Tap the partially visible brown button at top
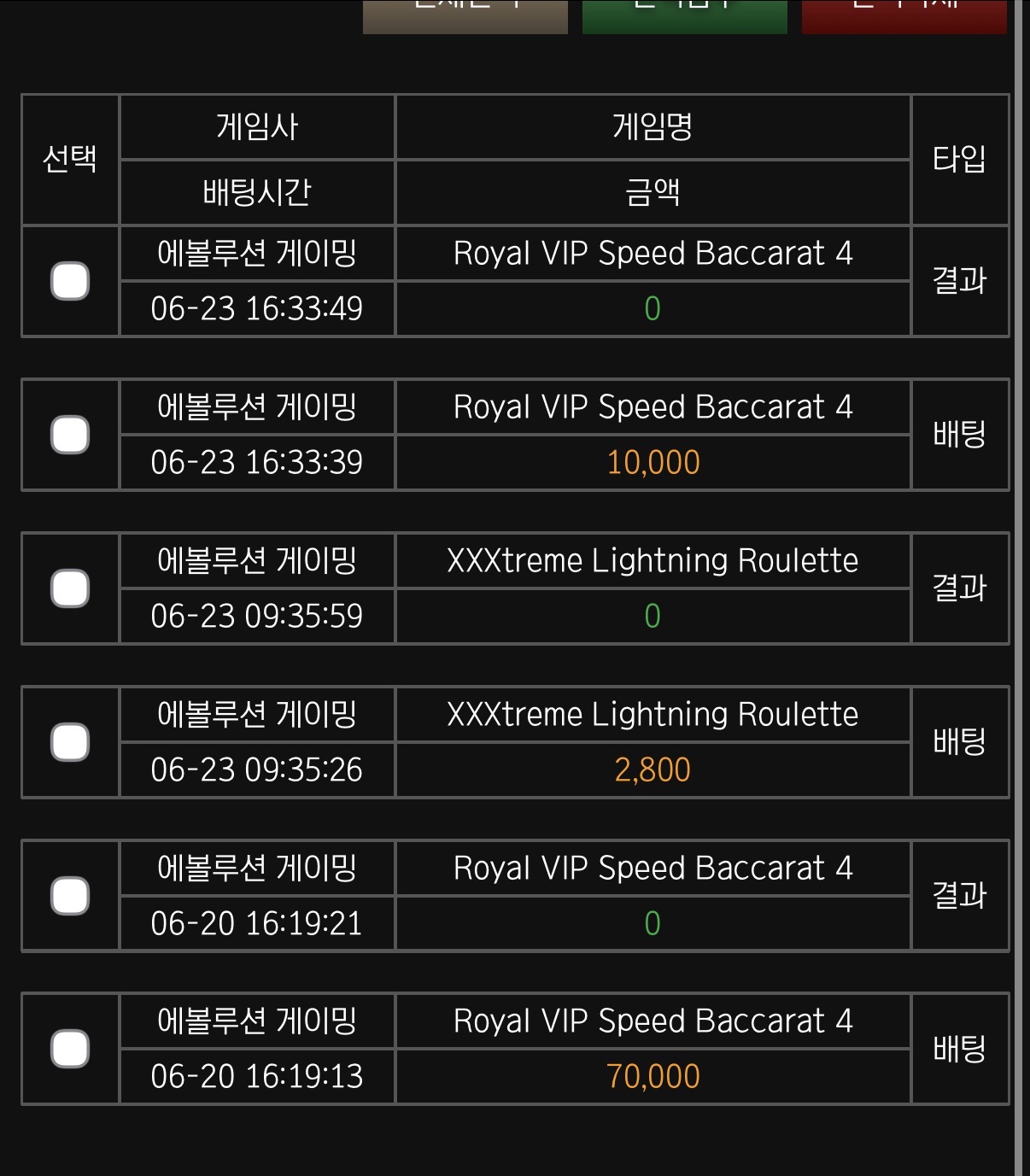Image resolution: width=1030 pixels, height=1176 pixels. click(465, 16)
